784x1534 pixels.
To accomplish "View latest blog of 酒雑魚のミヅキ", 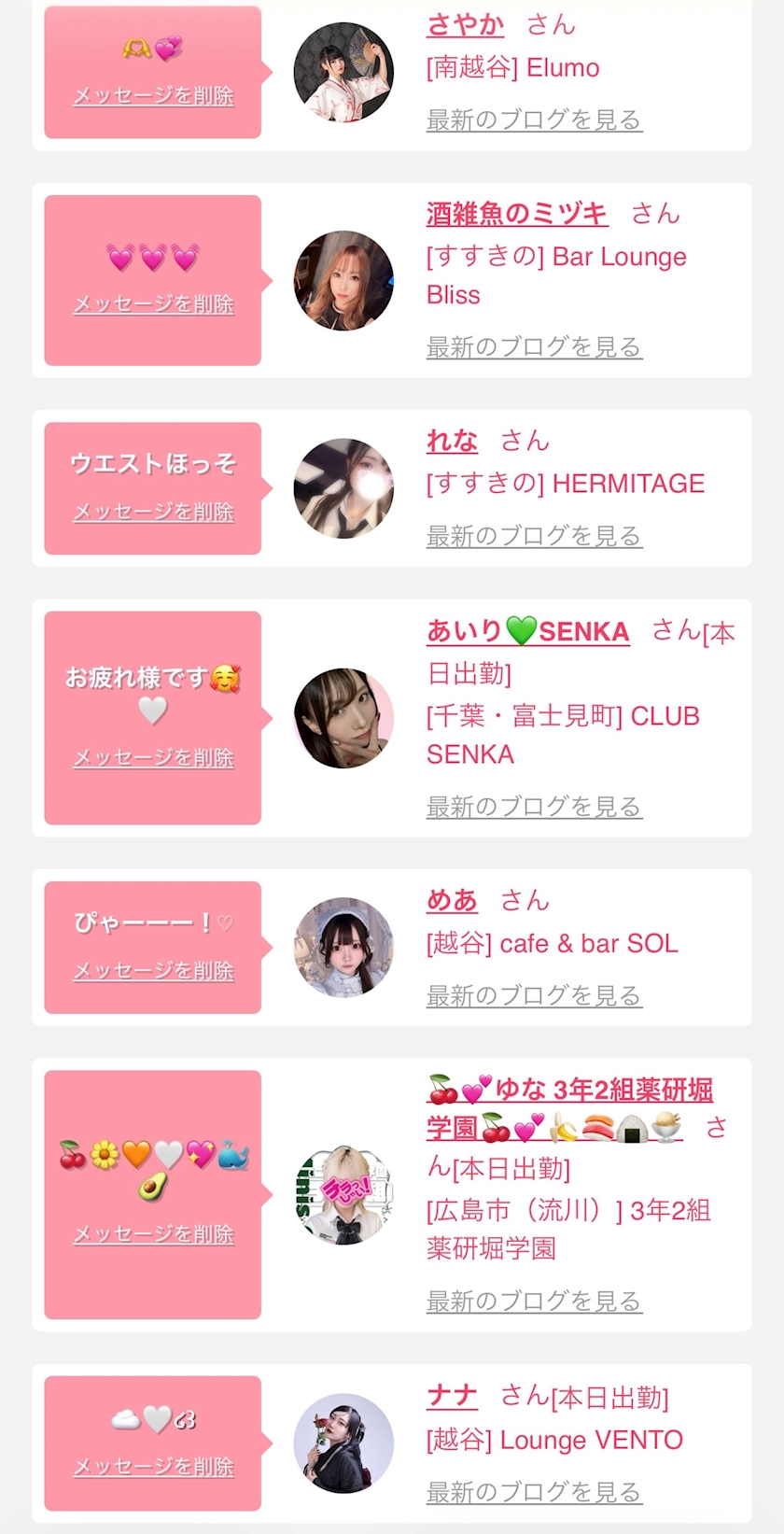I will [x=534, y=347].
